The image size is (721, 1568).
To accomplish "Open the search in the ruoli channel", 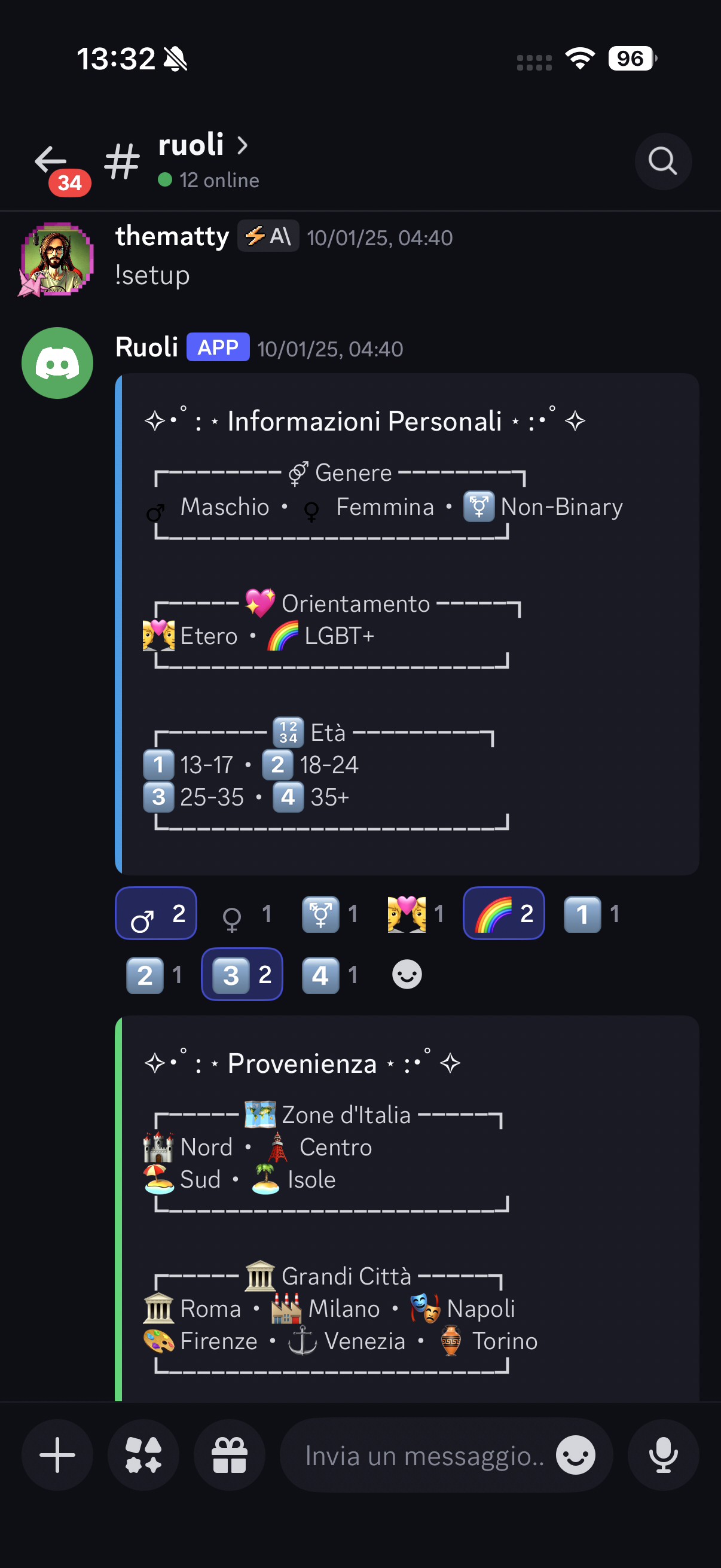I will coord(662,161).
